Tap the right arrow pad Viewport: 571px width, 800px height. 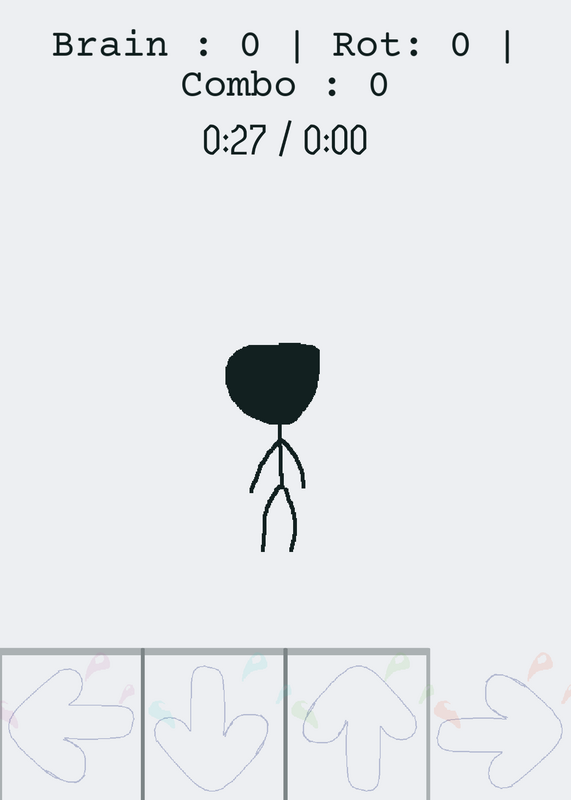[x=501, y=724]
